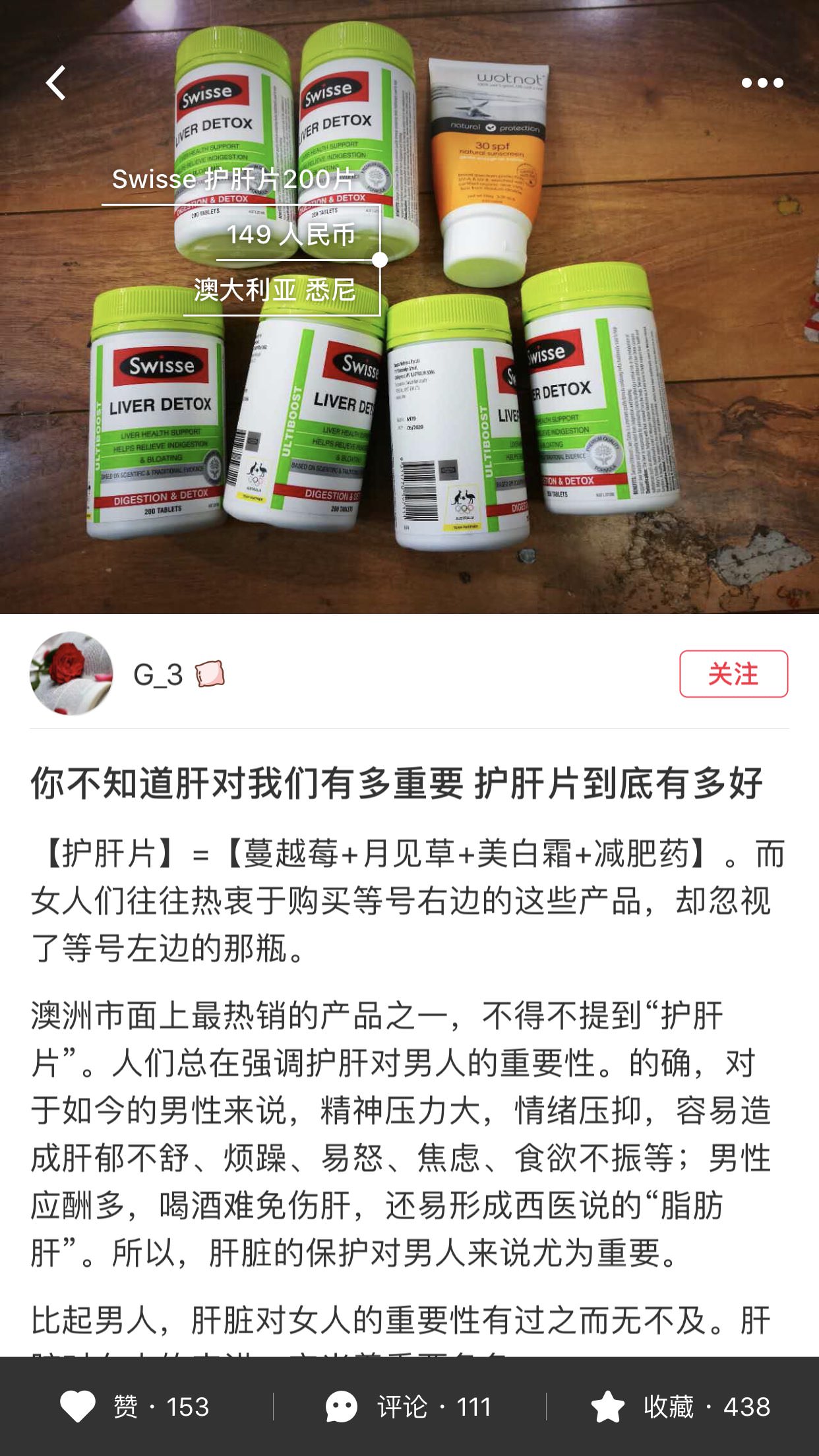This screenshot has height=1456, width=819.
Task: Like this post via 赞 · 153
Action: [135, 1406]
